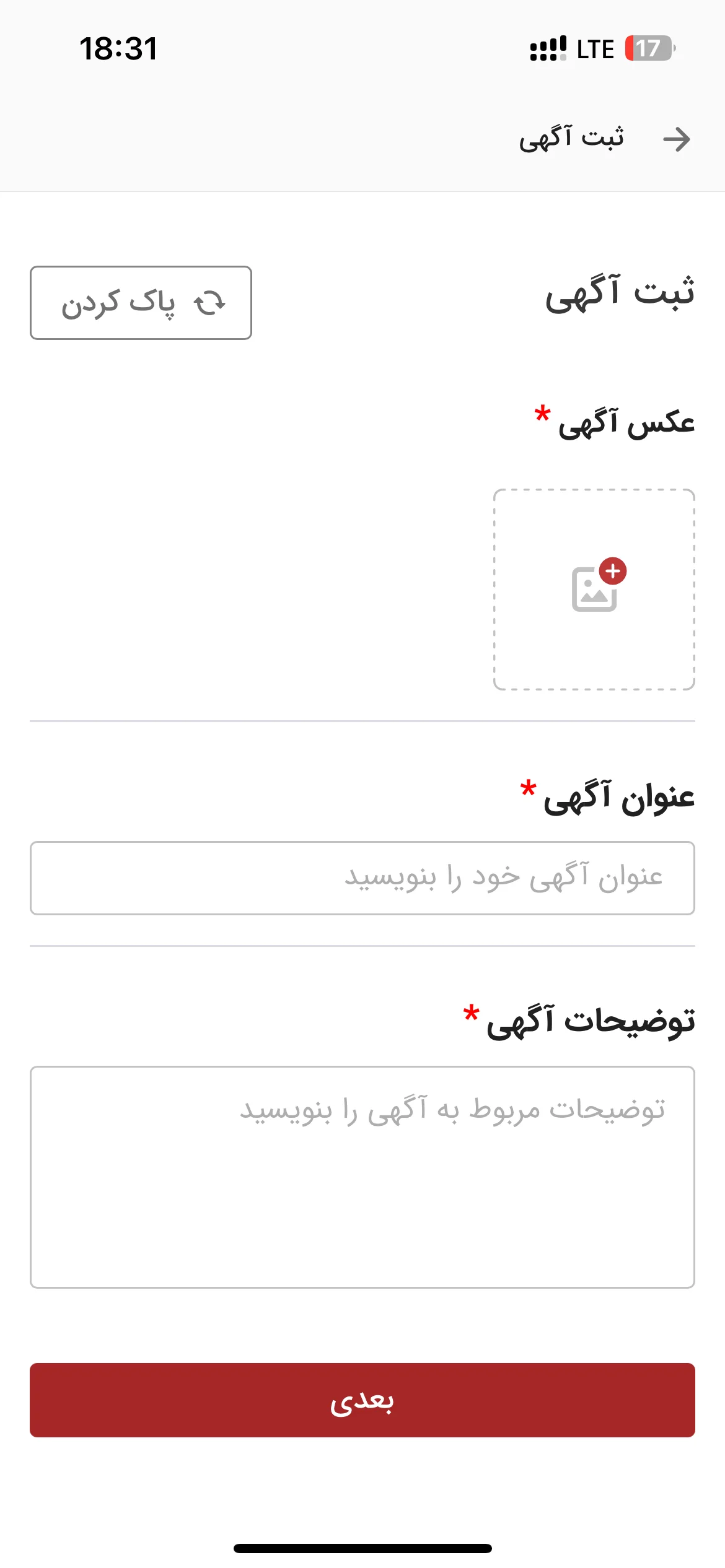Add an ad photo in the dashed upload box

point(594,590)
